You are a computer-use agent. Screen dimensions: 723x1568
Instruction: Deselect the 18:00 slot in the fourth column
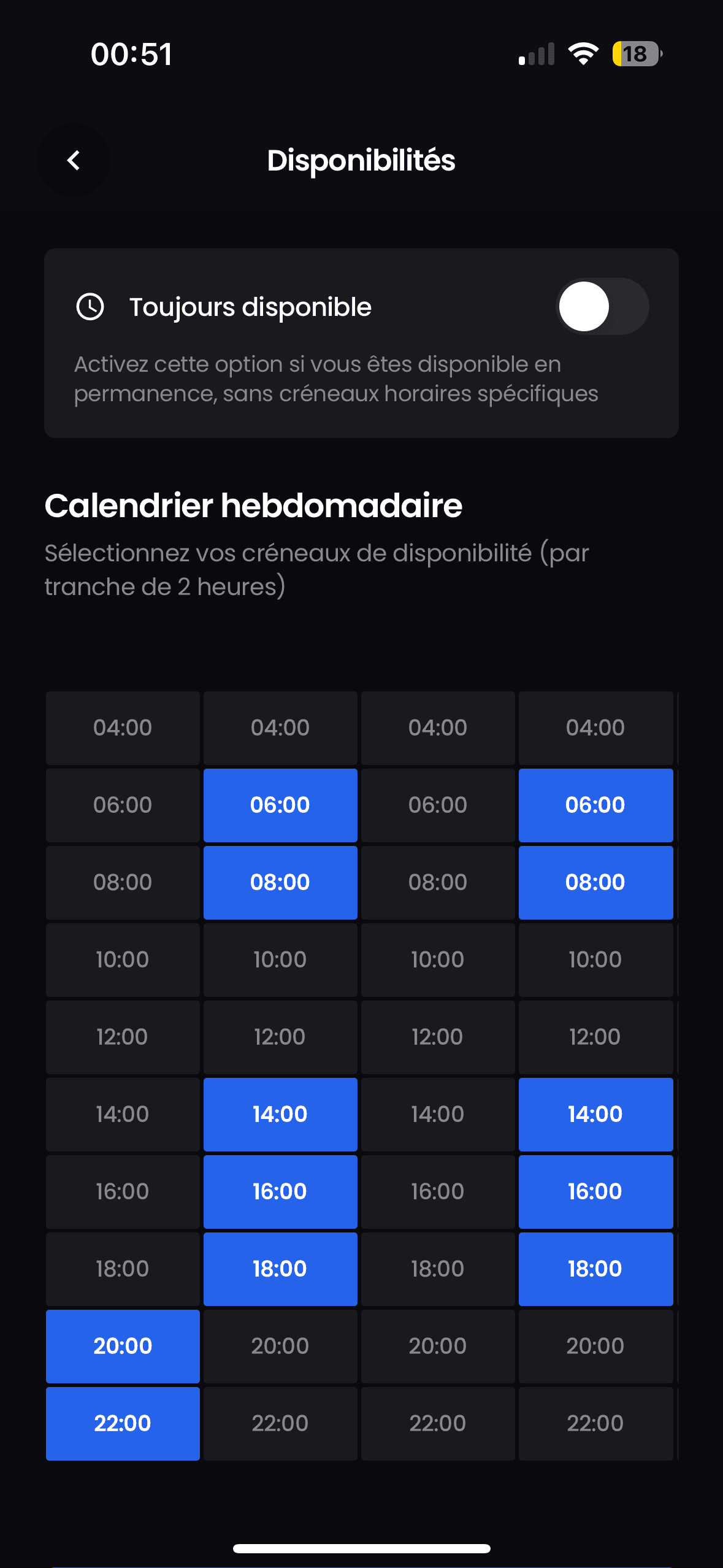595,1269
